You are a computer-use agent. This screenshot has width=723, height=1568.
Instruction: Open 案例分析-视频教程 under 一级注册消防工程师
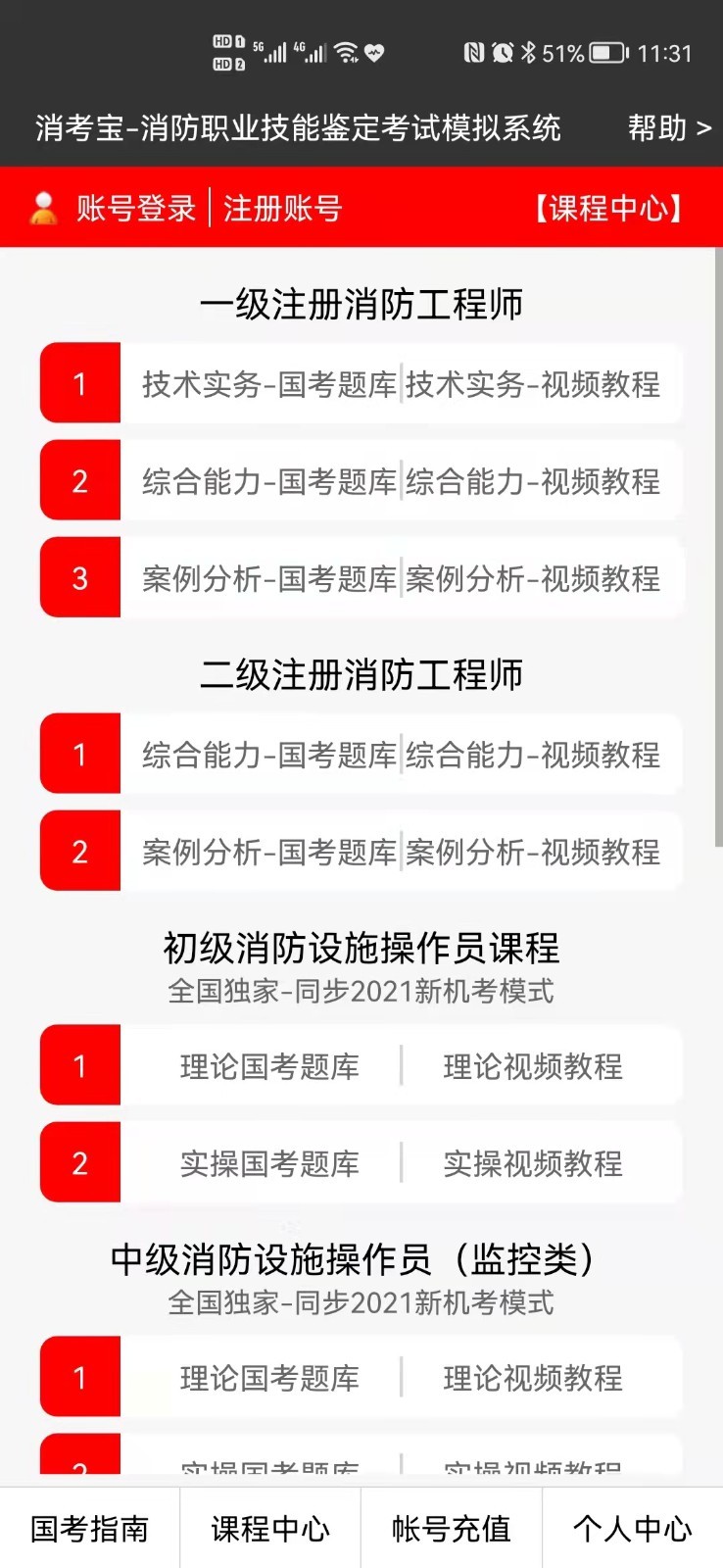pyautogui.click(x=533, y=578)
